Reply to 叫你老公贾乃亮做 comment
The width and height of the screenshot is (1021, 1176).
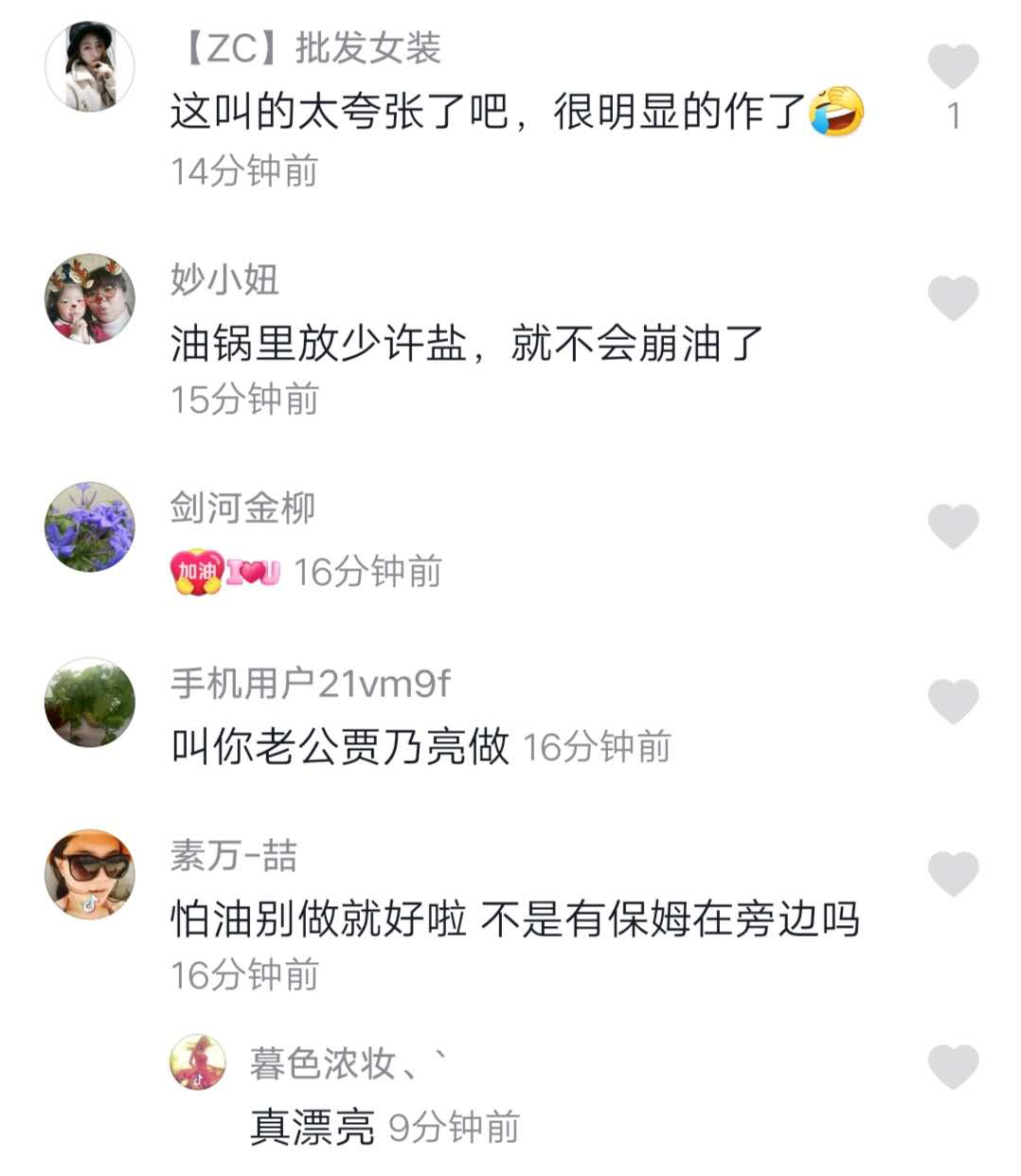click(339, 747)
